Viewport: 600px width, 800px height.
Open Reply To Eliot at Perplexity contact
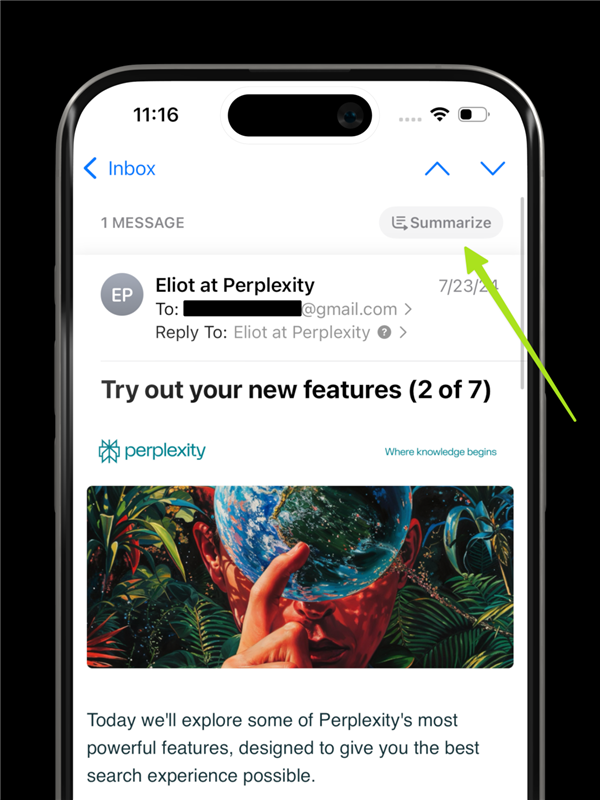coord(301,332)
